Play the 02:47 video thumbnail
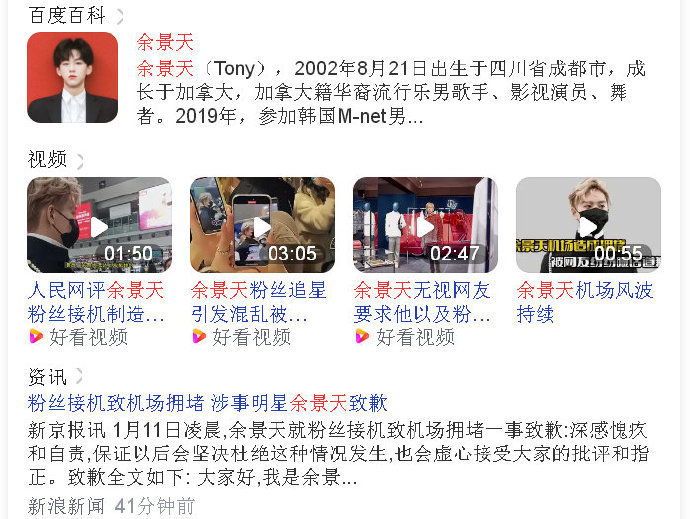The width and height of the screenshot is (690, 519). 425,225
